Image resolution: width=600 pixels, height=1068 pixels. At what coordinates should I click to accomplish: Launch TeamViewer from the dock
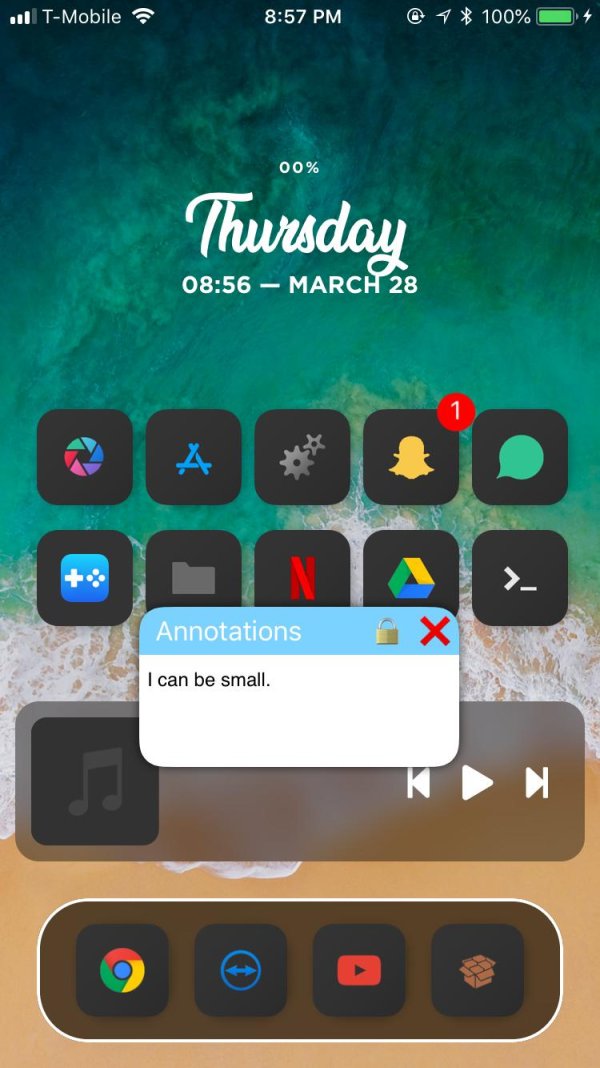coord(240,970)
